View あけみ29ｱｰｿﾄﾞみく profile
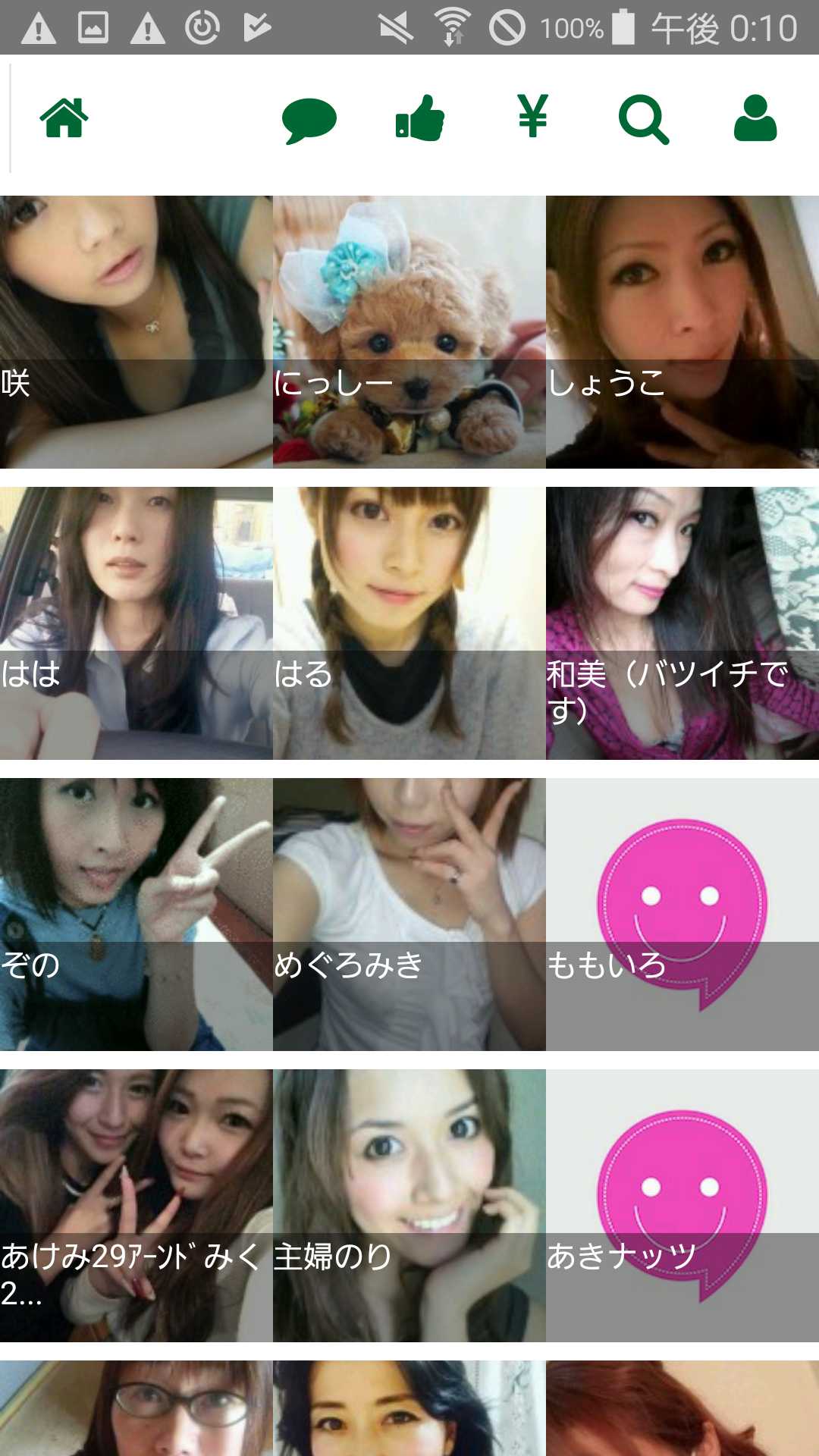This screenshot has width=819, height=1456. [x=136, y=1205]
